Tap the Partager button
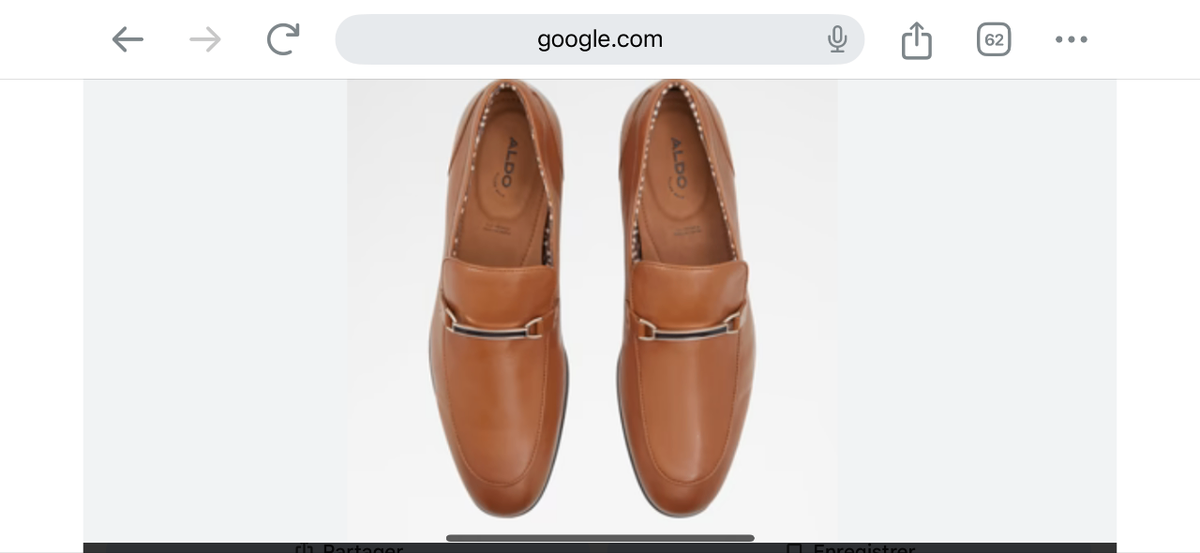The image size is (1200, 553). point(352,548)
